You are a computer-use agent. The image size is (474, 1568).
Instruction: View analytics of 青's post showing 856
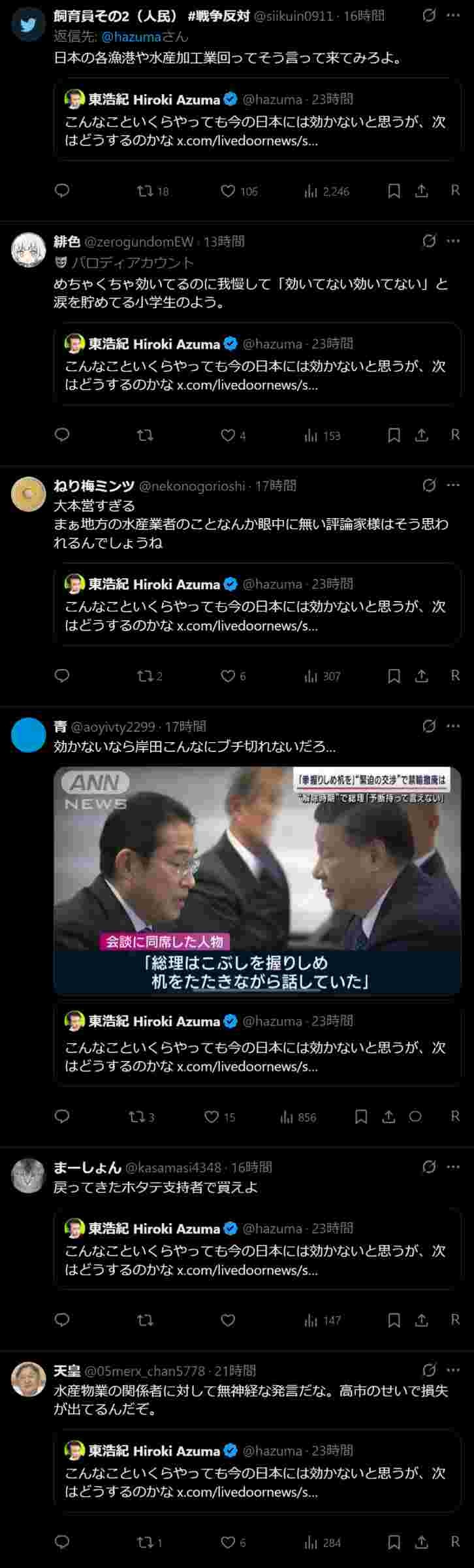coord(298,1117)
